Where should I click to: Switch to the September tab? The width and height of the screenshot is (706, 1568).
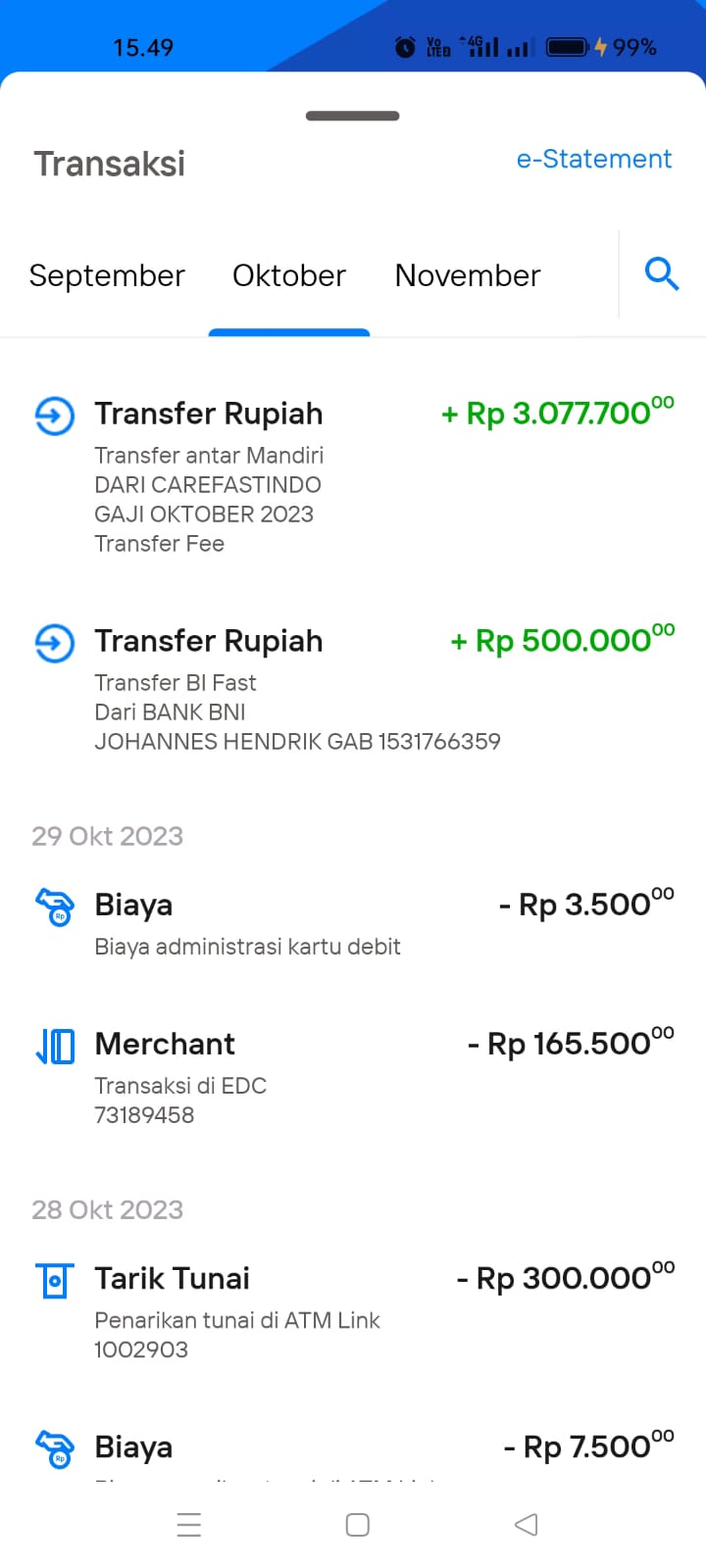pos(107,275)
